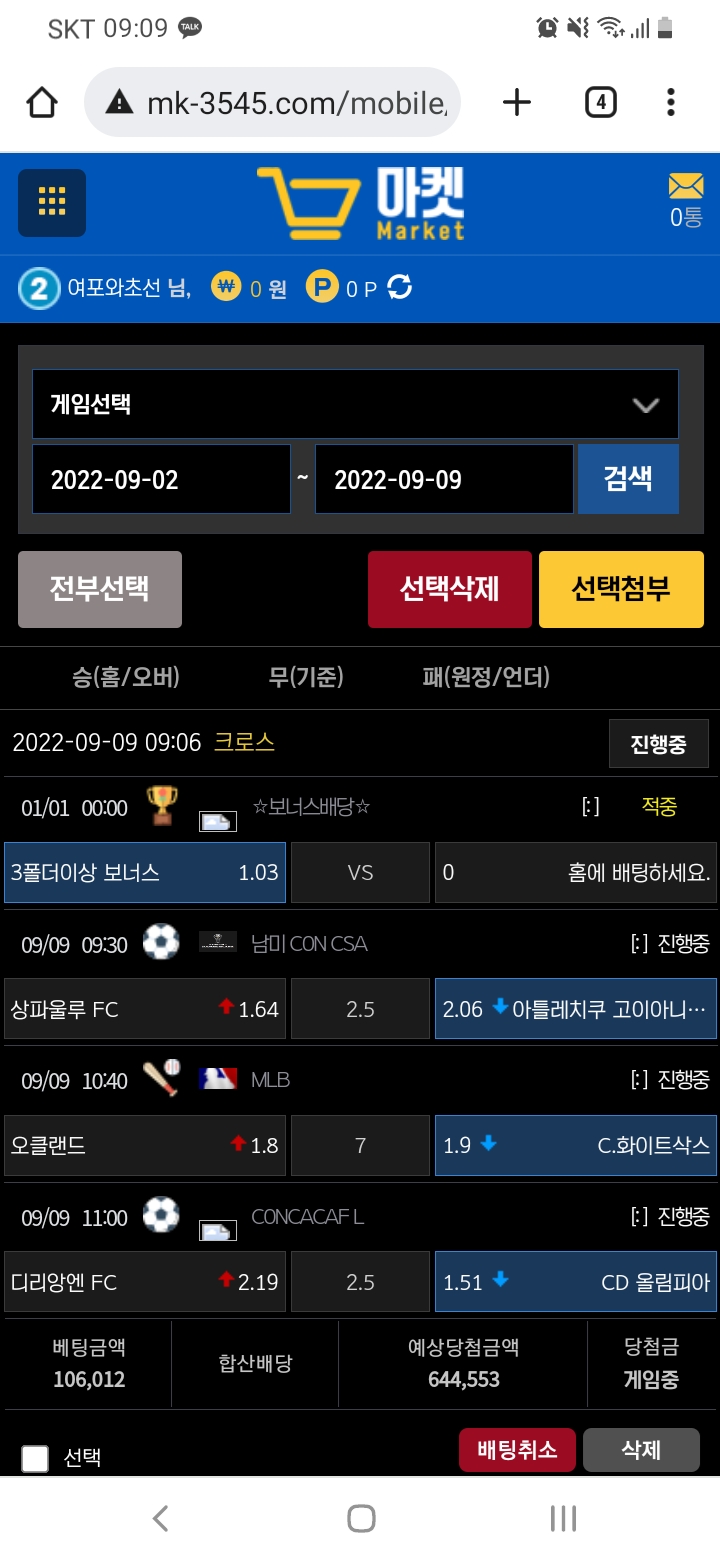Open the grid menu button
Viewport: 720px width, 1560px height.
pyautogui.click(x=52, y=202)
